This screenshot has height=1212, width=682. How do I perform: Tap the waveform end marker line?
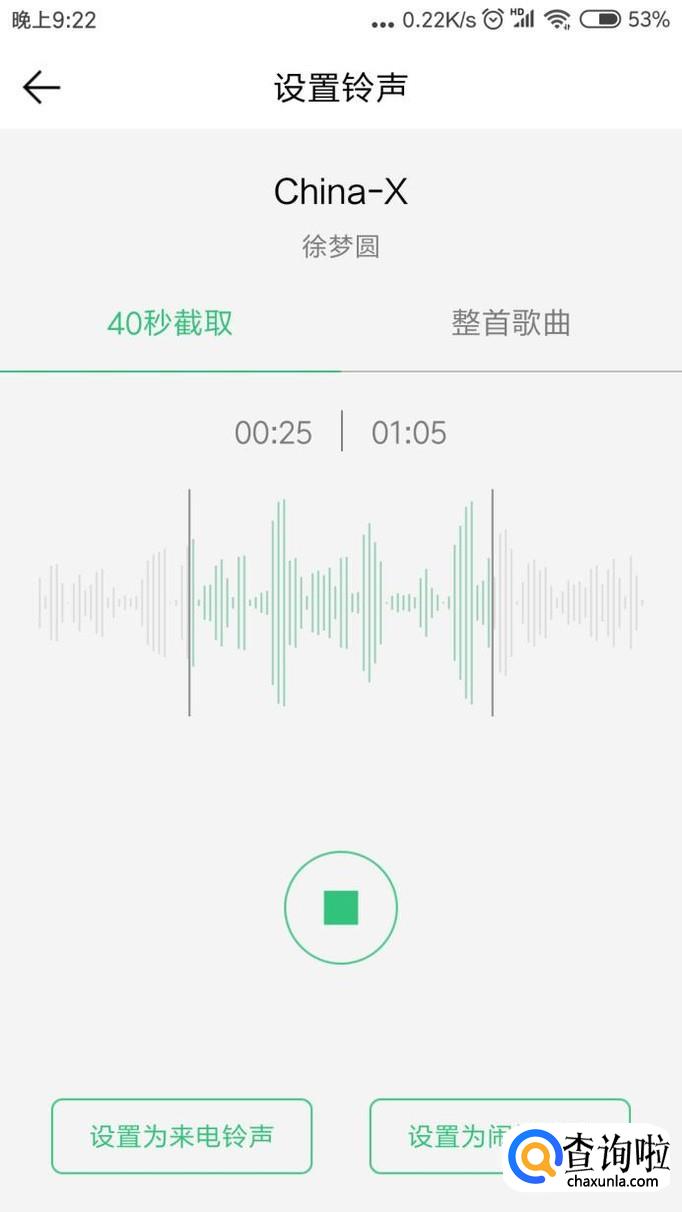492,602
